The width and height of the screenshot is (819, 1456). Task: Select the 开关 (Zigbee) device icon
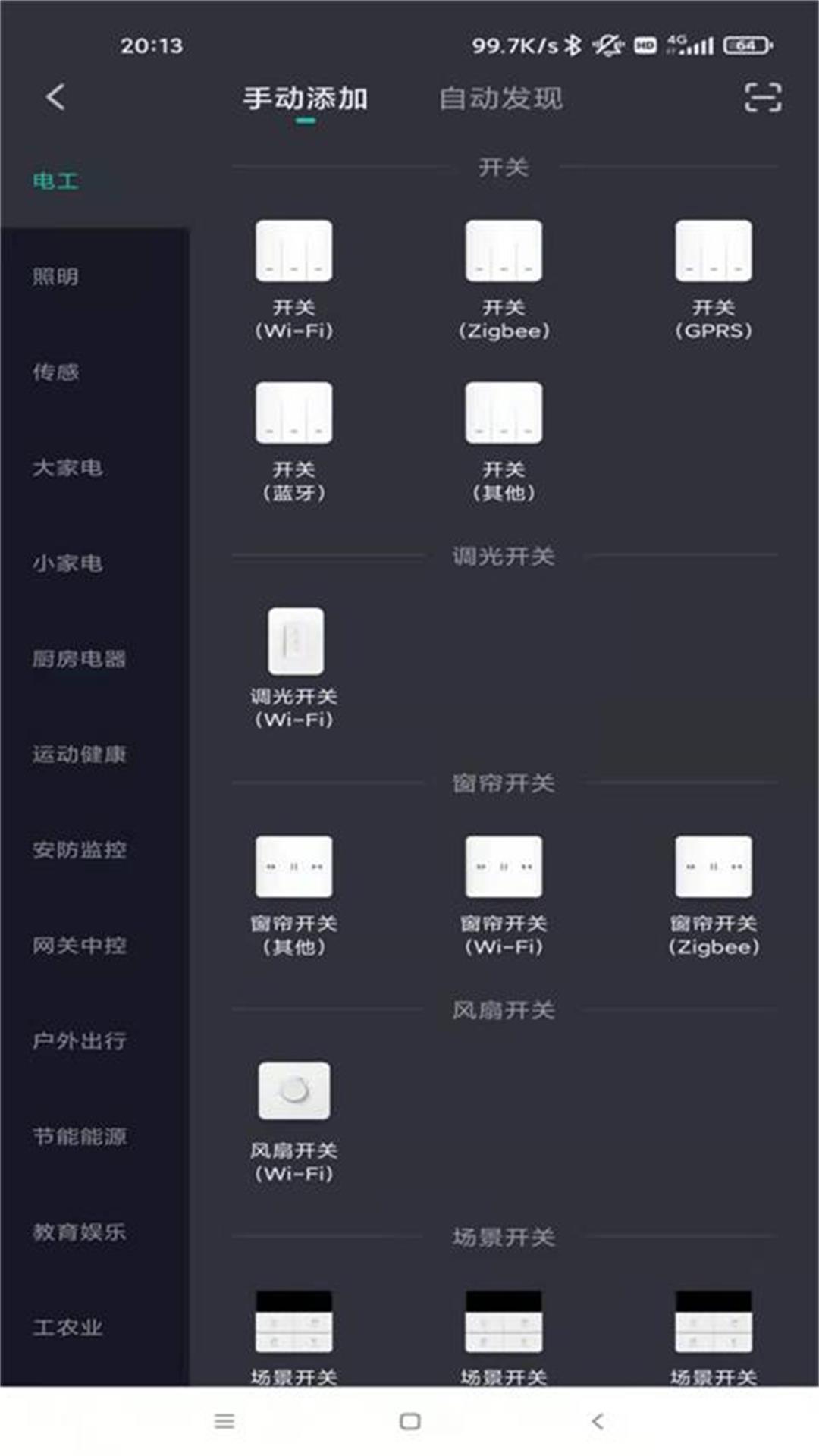503,251
